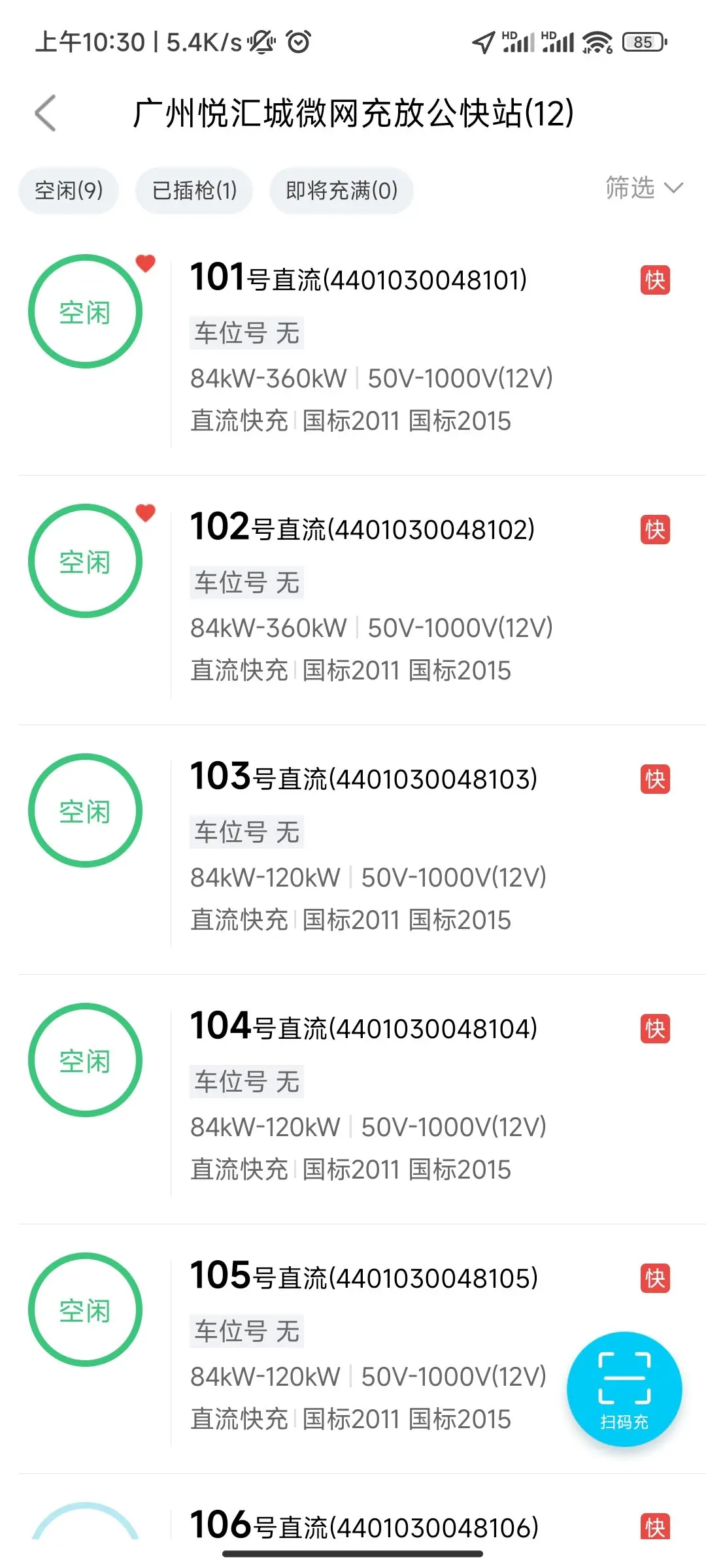Tap the 扫码充 scan button
This screenshot has width=706, height=1568.
pyautogui.click(x=624, y=1389)
